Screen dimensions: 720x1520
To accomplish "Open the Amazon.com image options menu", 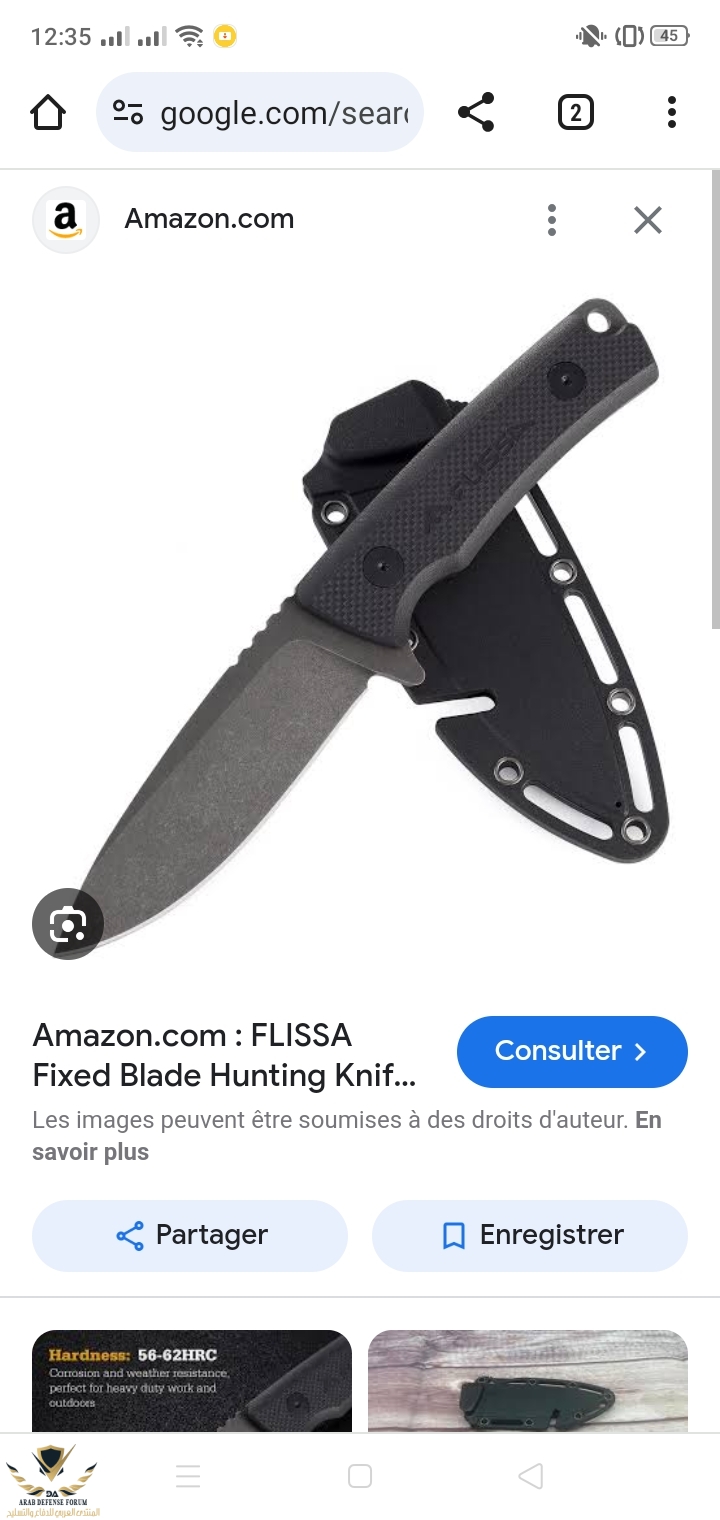I will (x=552, y=220).
